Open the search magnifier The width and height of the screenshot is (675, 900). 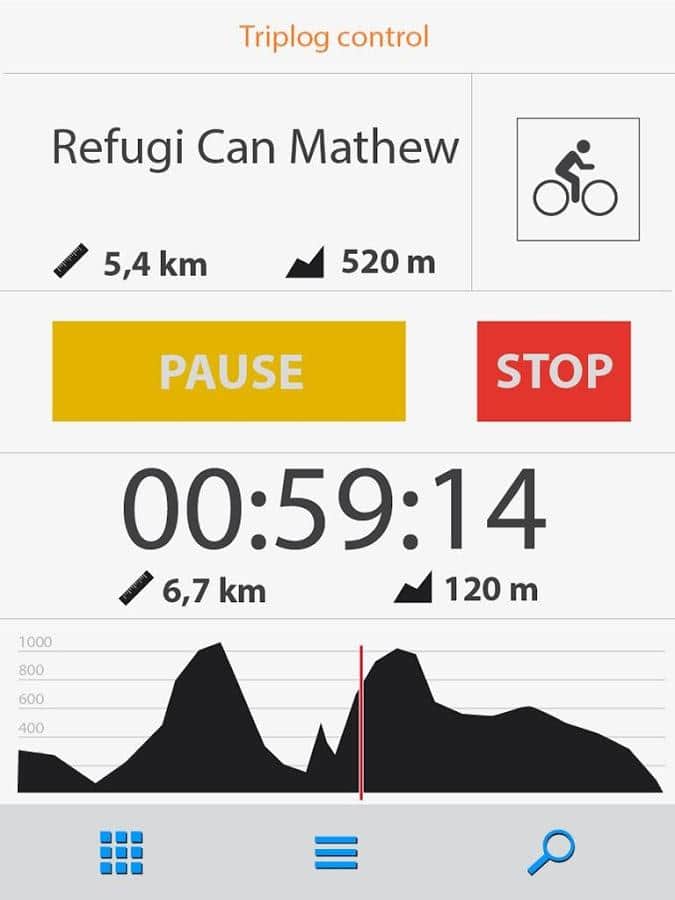(x=550, y=852)
